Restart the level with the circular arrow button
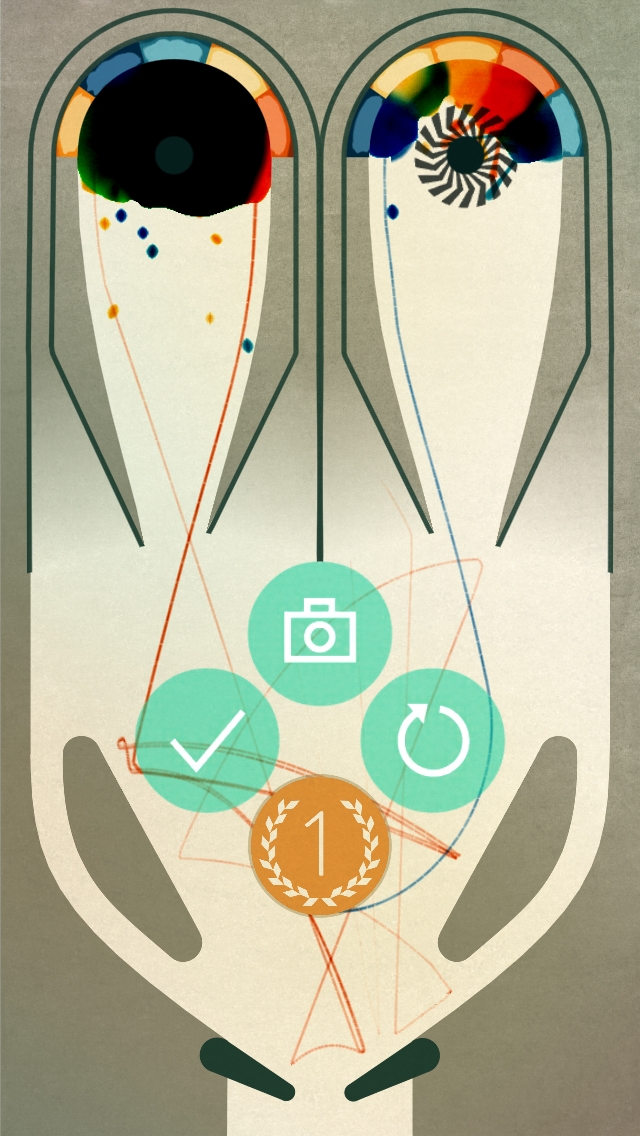 [433, 740]
